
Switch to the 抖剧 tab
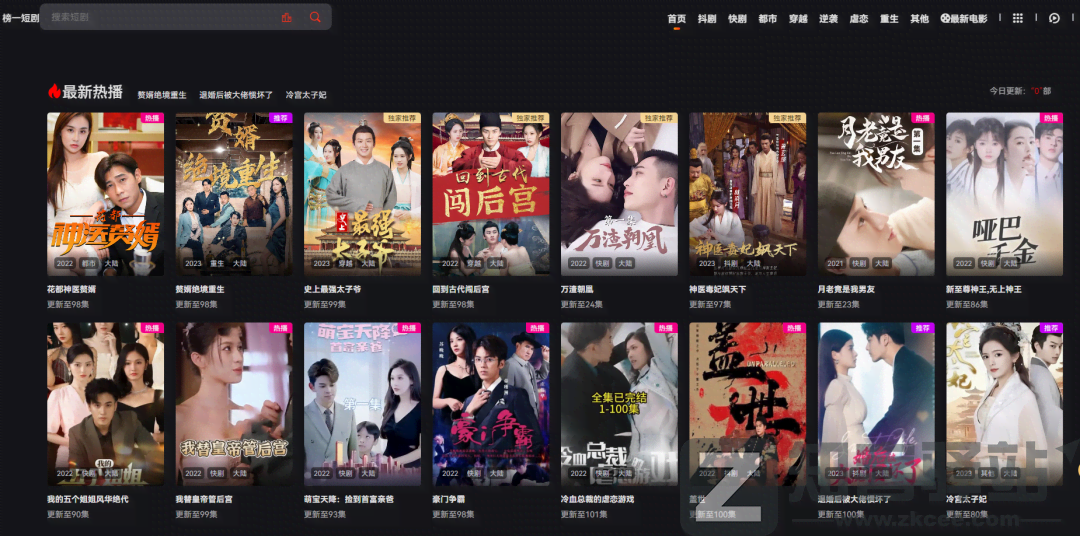707,18
